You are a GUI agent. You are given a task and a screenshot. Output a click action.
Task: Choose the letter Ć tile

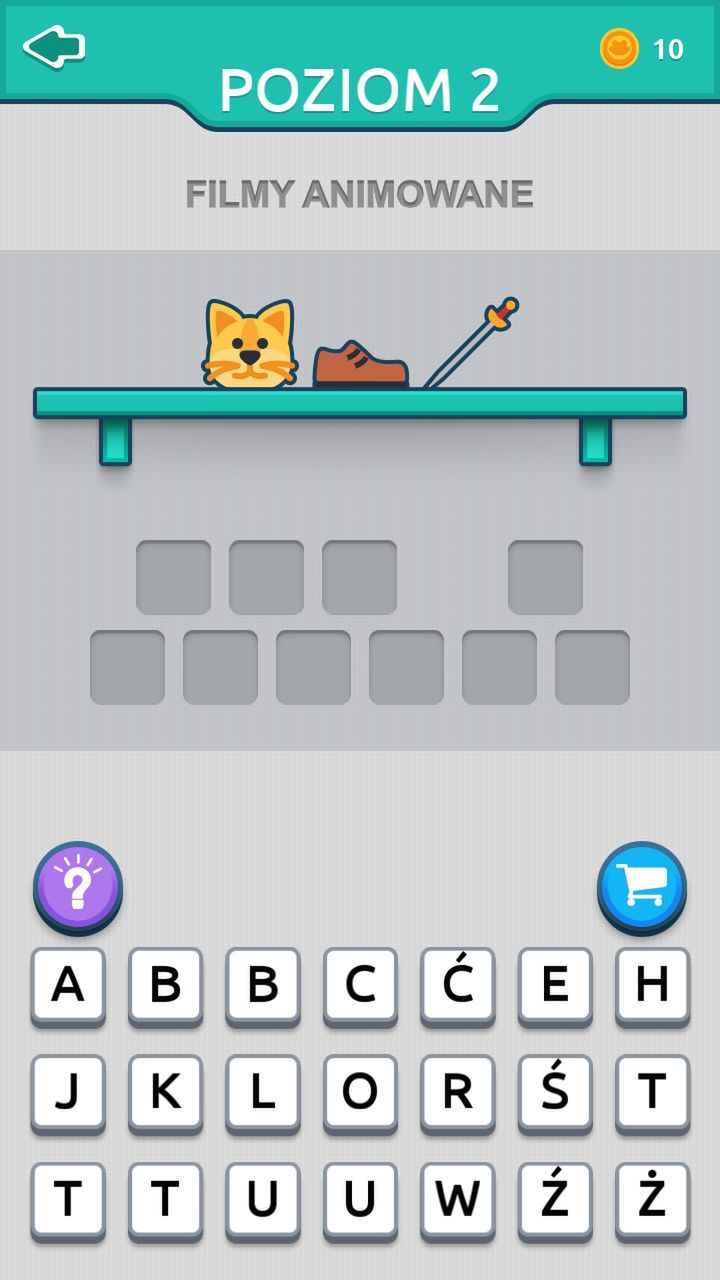point(457,986)
